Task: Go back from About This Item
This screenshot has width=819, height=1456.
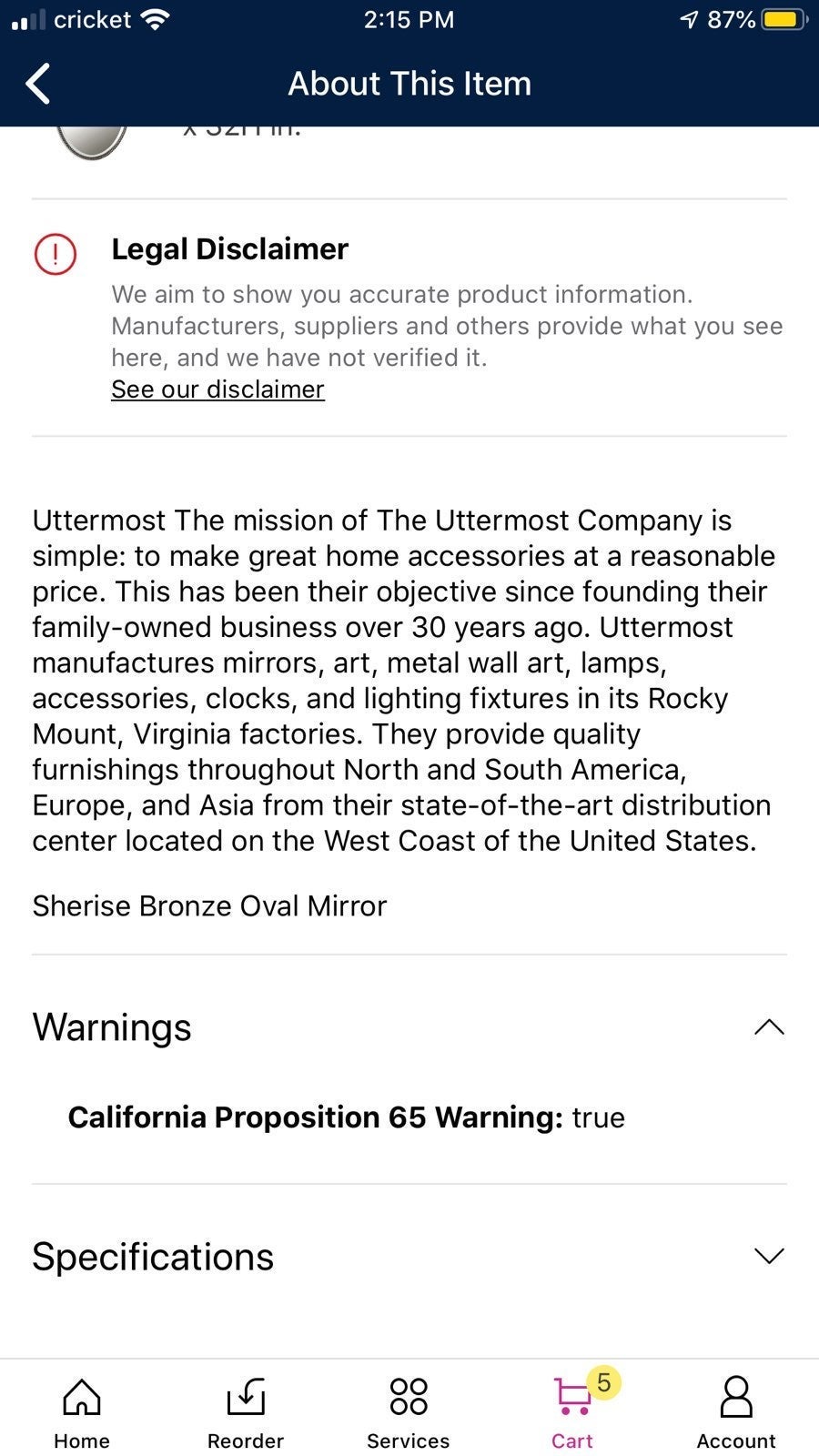Action: 38,84
